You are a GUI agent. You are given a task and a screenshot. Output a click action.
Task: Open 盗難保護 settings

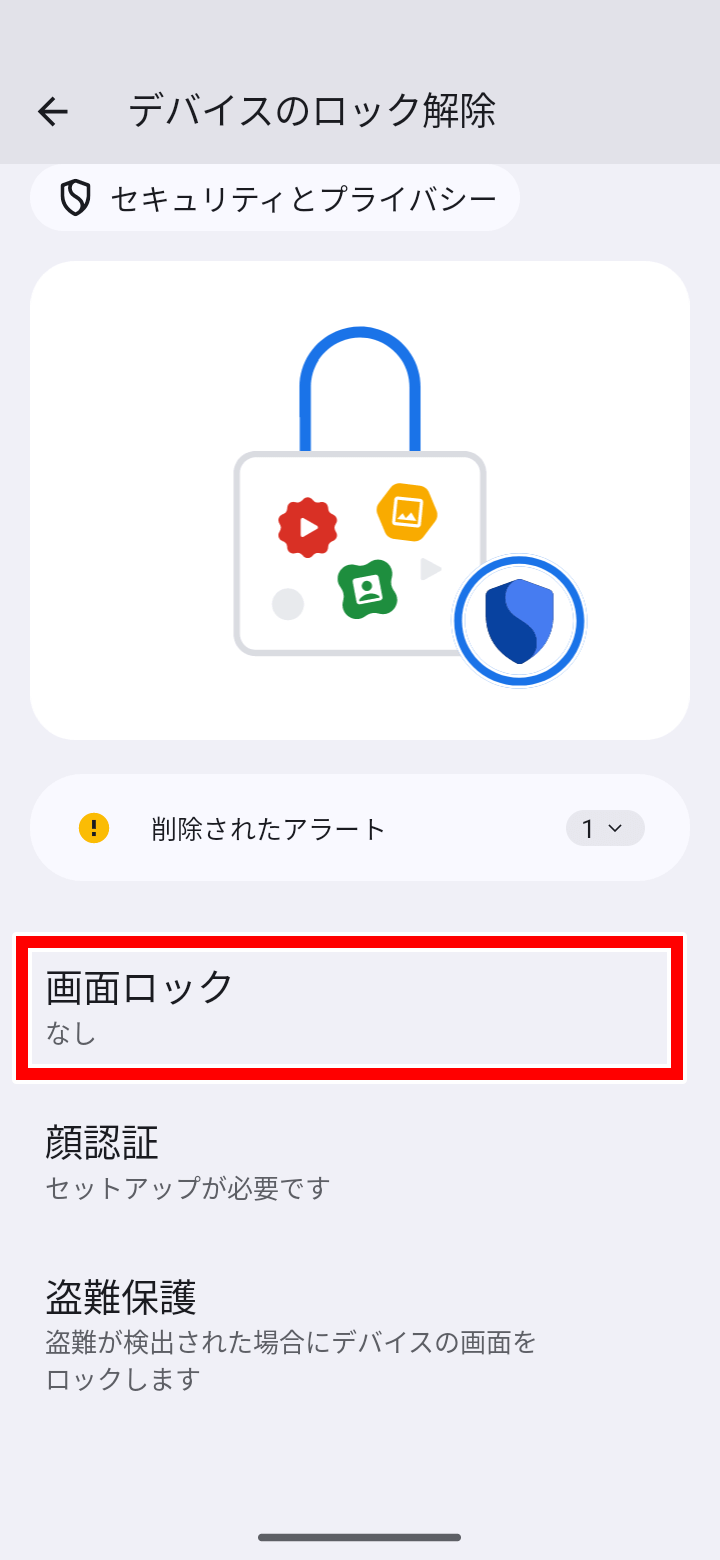click(349, 1334)
